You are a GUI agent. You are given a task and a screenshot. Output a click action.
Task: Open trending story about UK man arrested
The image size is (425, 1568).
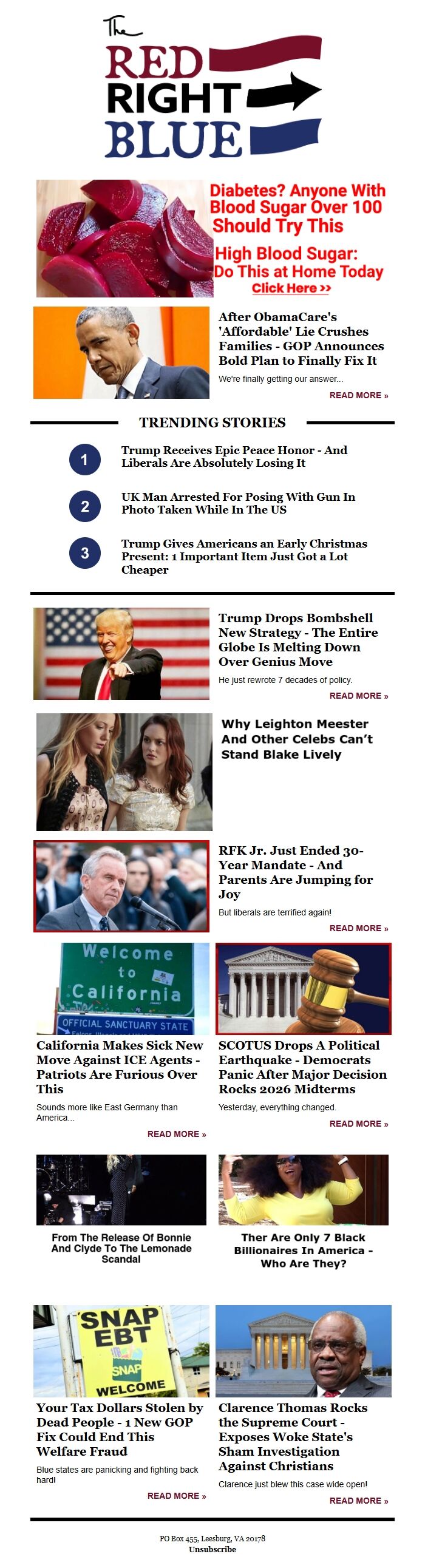[x=237, y=503]
